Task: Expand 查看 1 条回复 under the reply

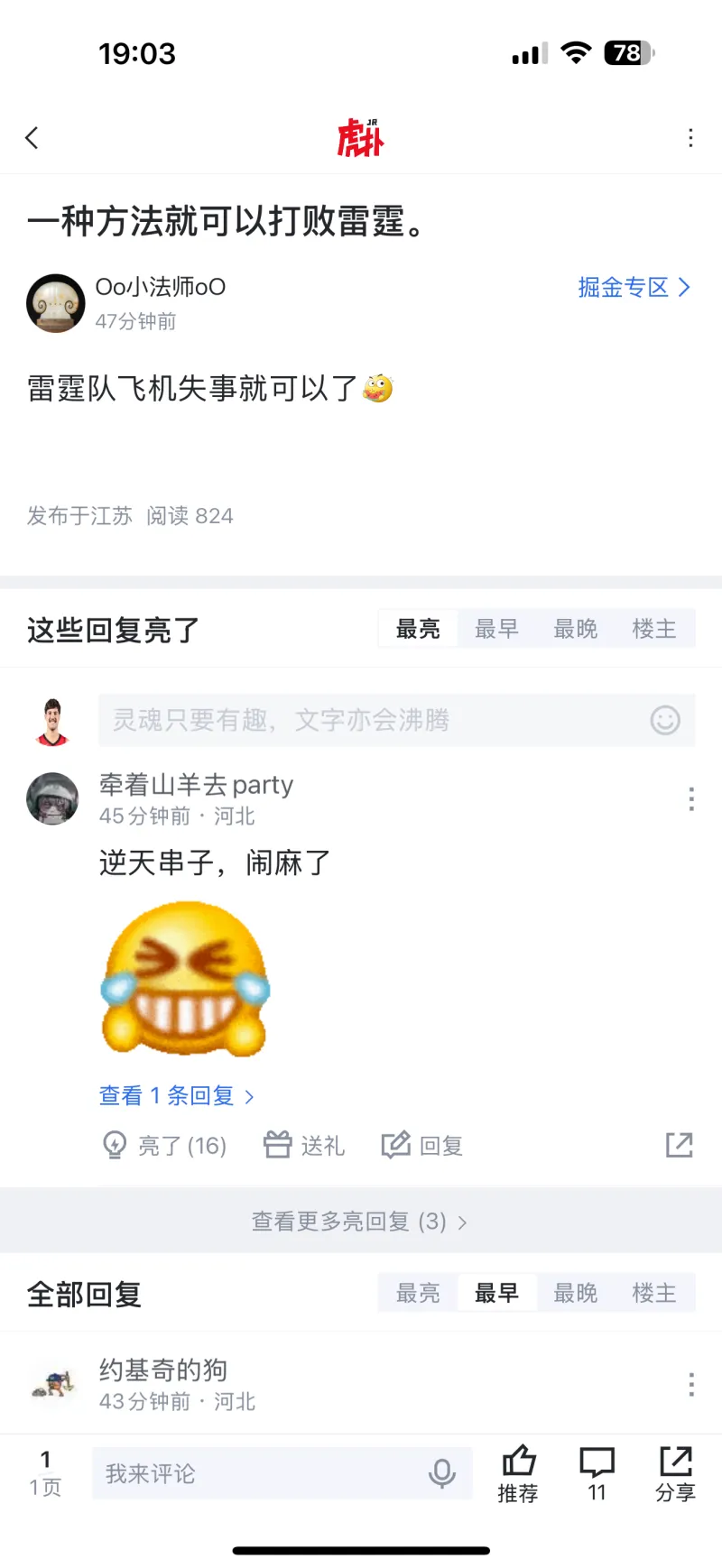Action: [x=176, y=1096]
